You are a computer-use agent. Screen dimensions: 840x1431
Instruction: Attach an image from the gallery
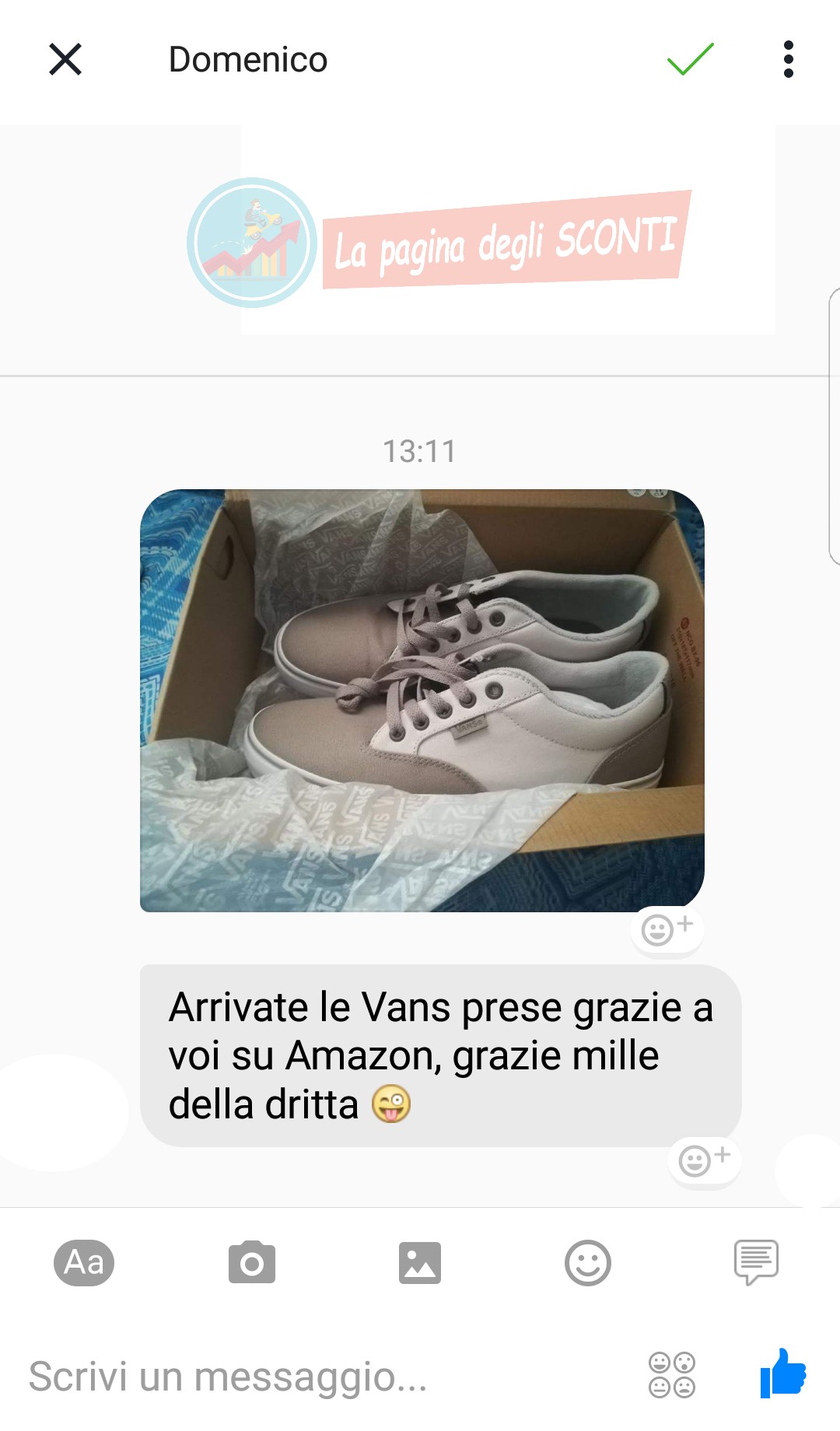pos(420,1262)
